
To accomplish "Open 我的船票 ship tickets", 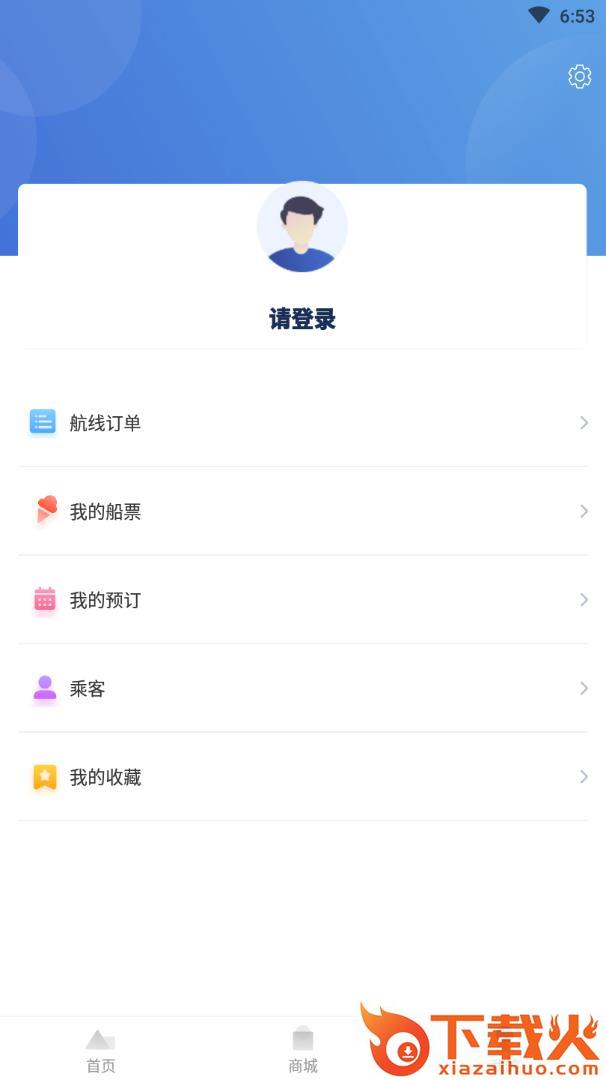I will (x=302, y=512).
